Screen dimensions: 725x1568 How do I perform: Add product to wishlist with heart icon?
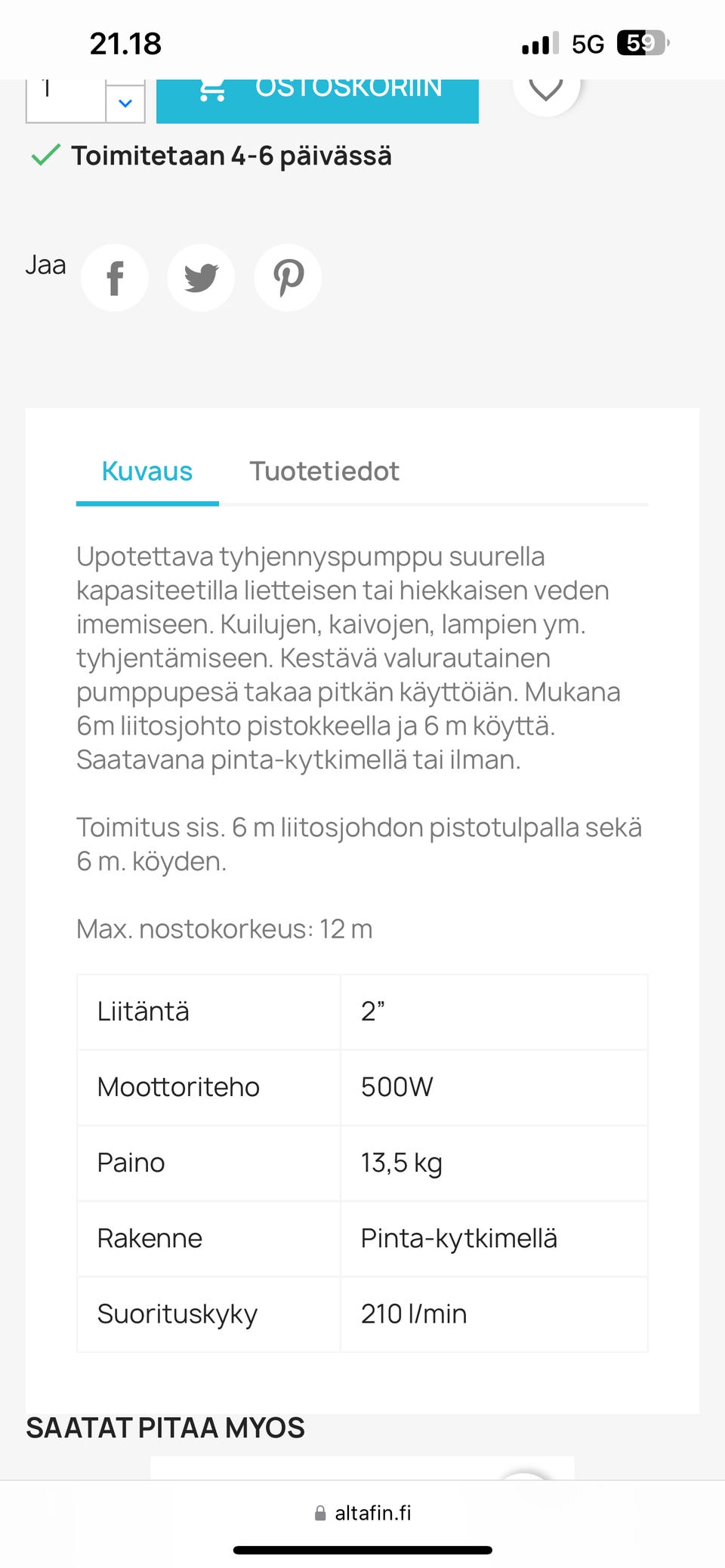pyautogui.click(x=546, y=91)
